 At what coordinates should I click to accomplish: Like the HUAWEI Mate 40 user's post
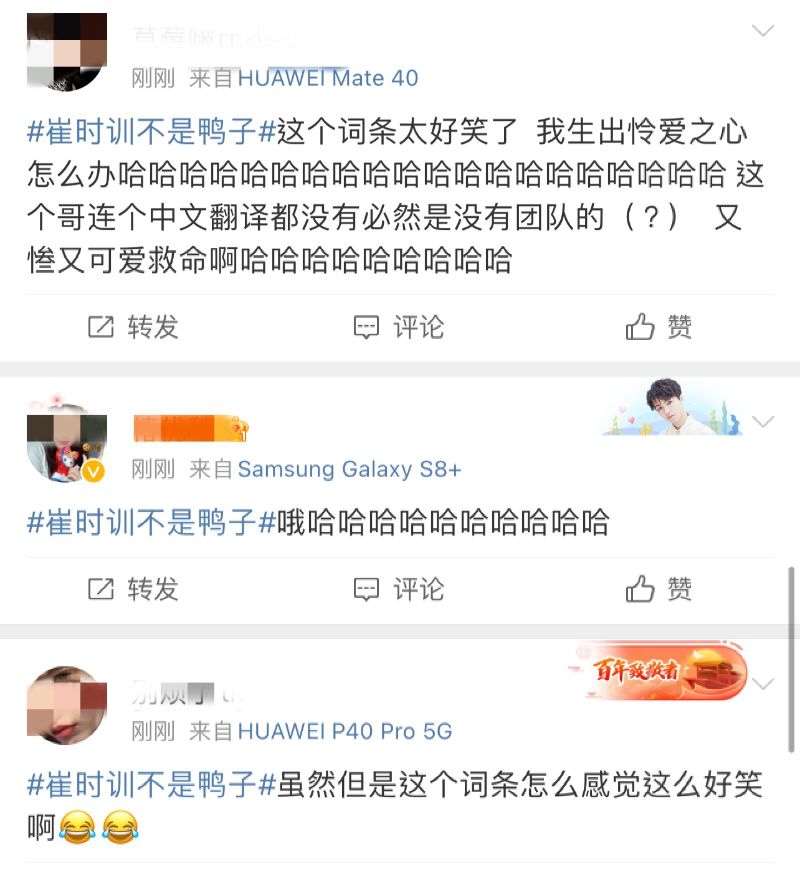tap(659, 327)
